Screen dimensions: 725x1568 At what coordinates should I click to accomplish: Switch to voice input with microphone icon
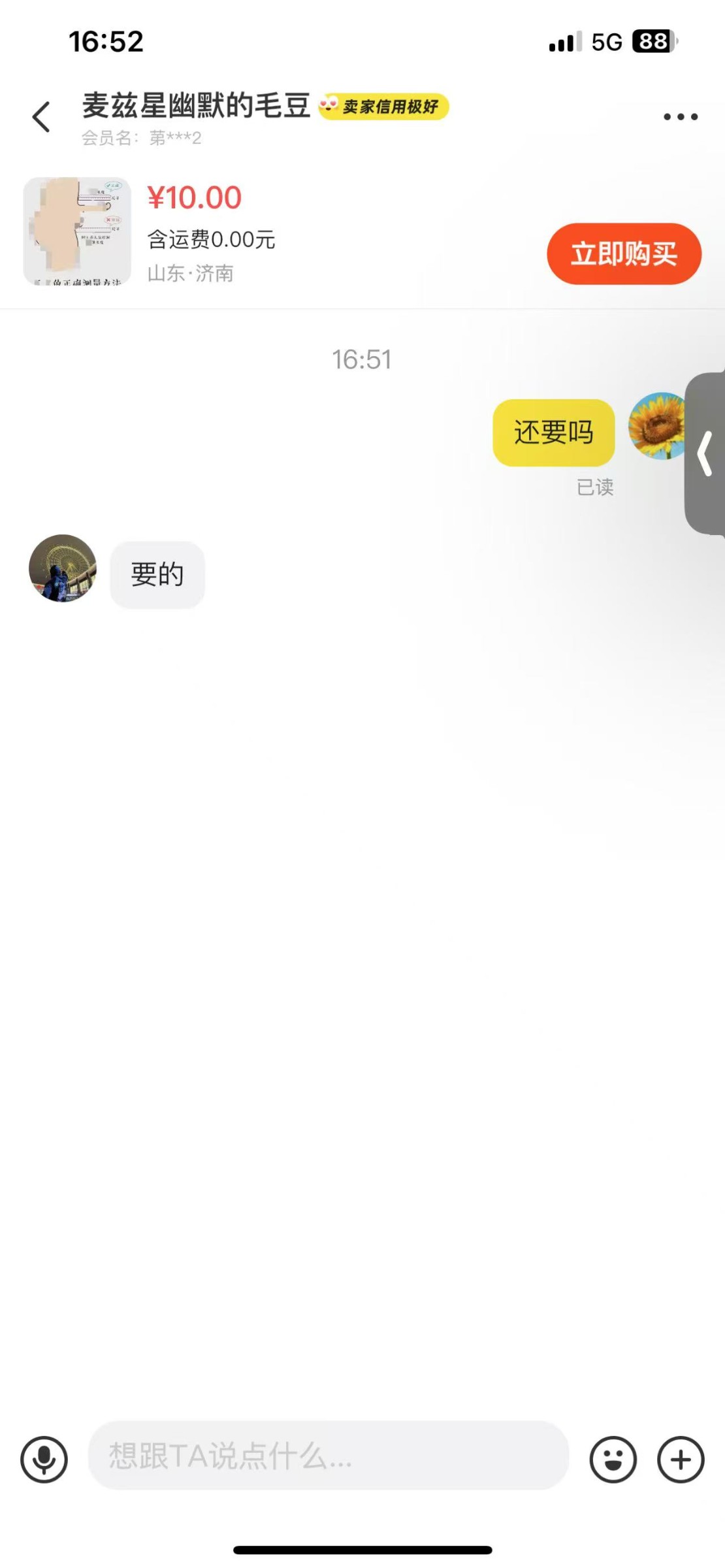click(44, 1459)
